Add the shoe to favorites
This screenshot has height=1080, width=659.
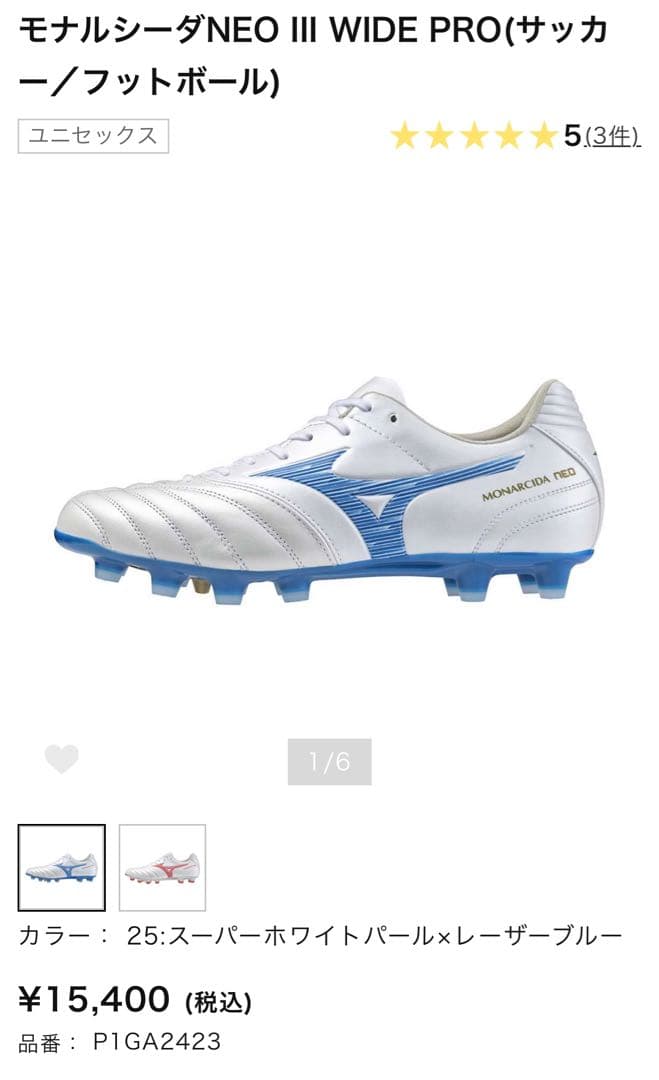click(x=61, y=759)
